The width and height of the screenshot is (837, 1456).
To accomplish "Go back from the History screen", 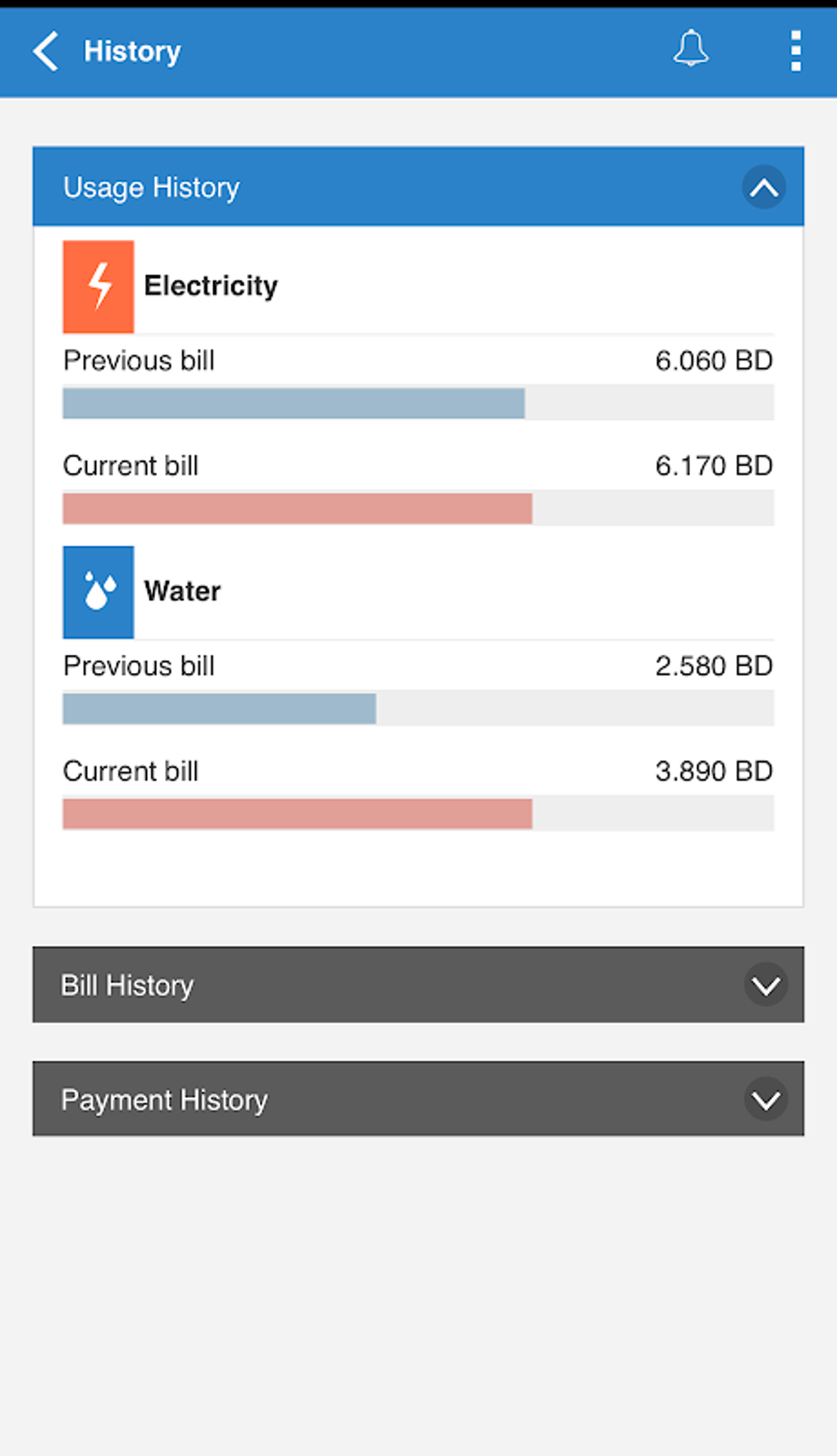I will 47,51.
